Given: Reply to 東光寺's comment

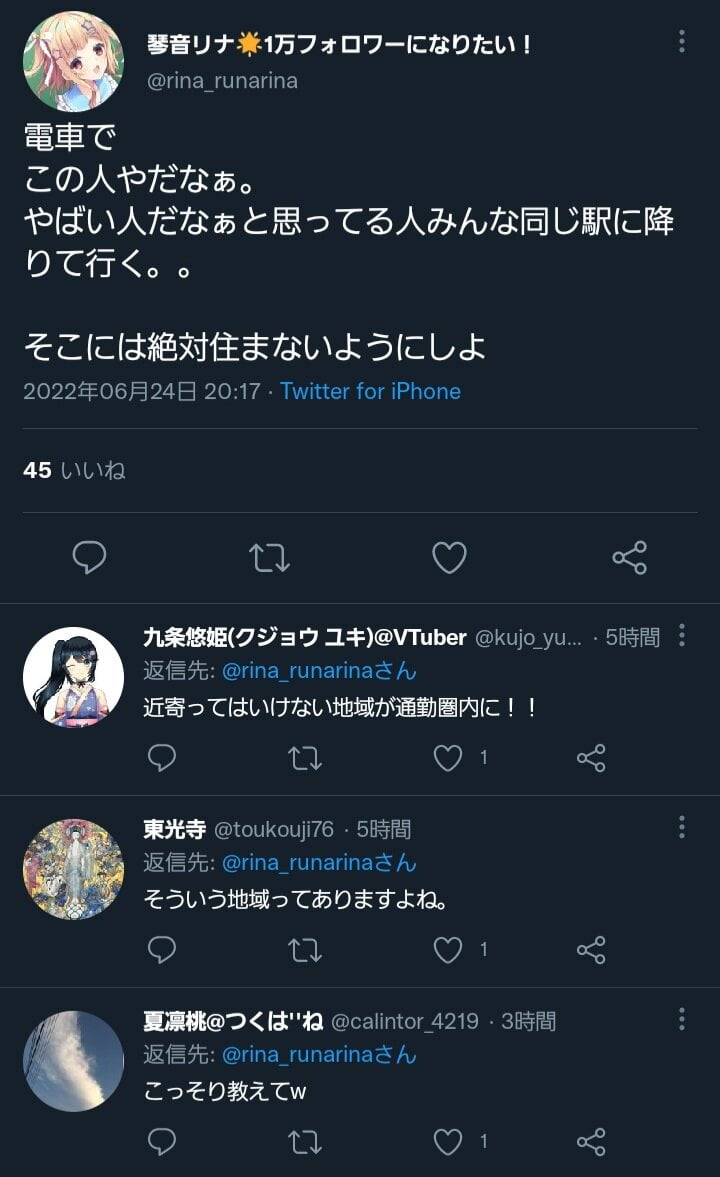Looking at the screenshot, I should [x=162, y=950].
